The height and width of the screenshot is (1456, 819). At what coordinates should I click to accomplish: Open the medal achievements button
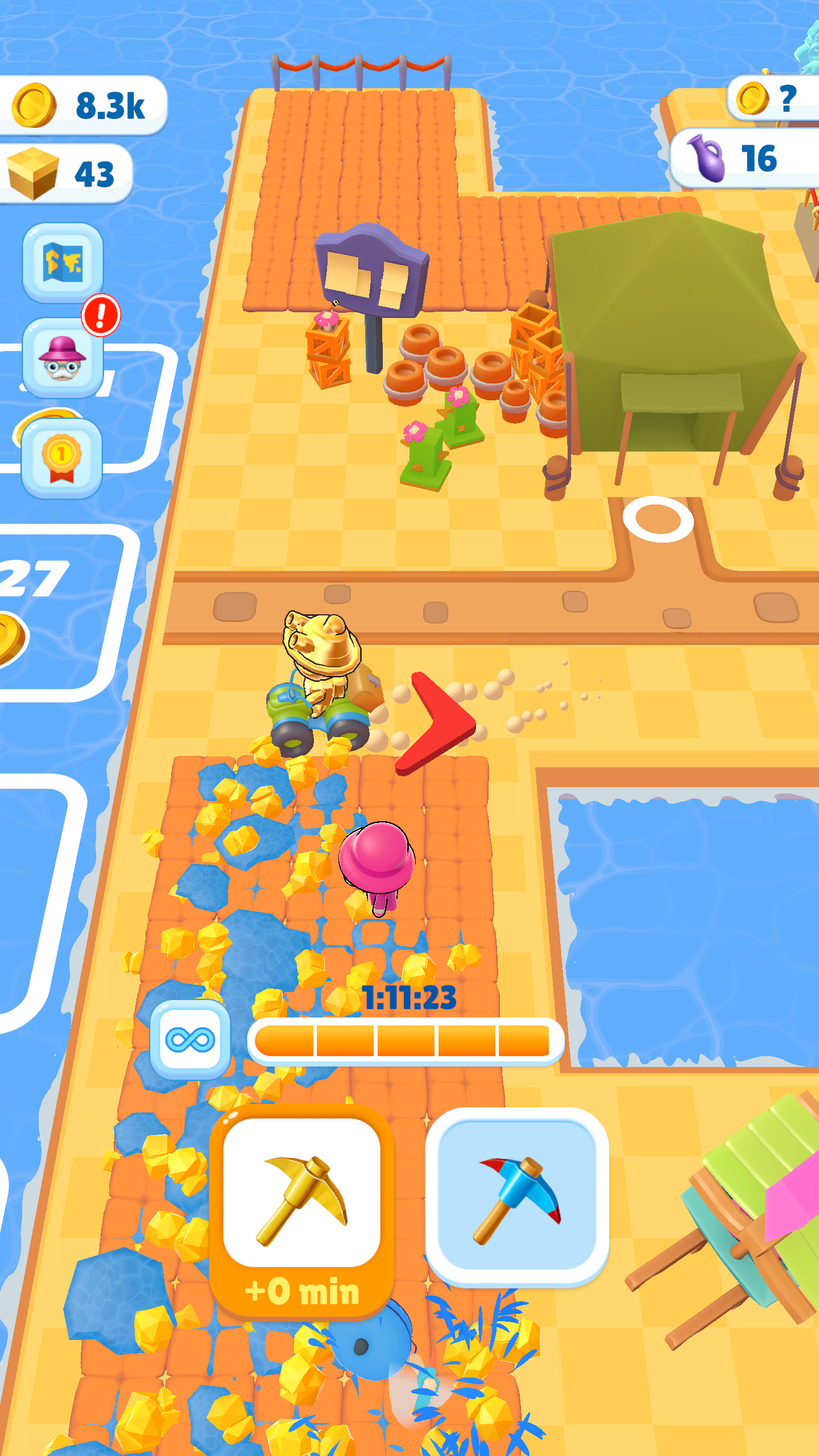(x=61, y=458)
